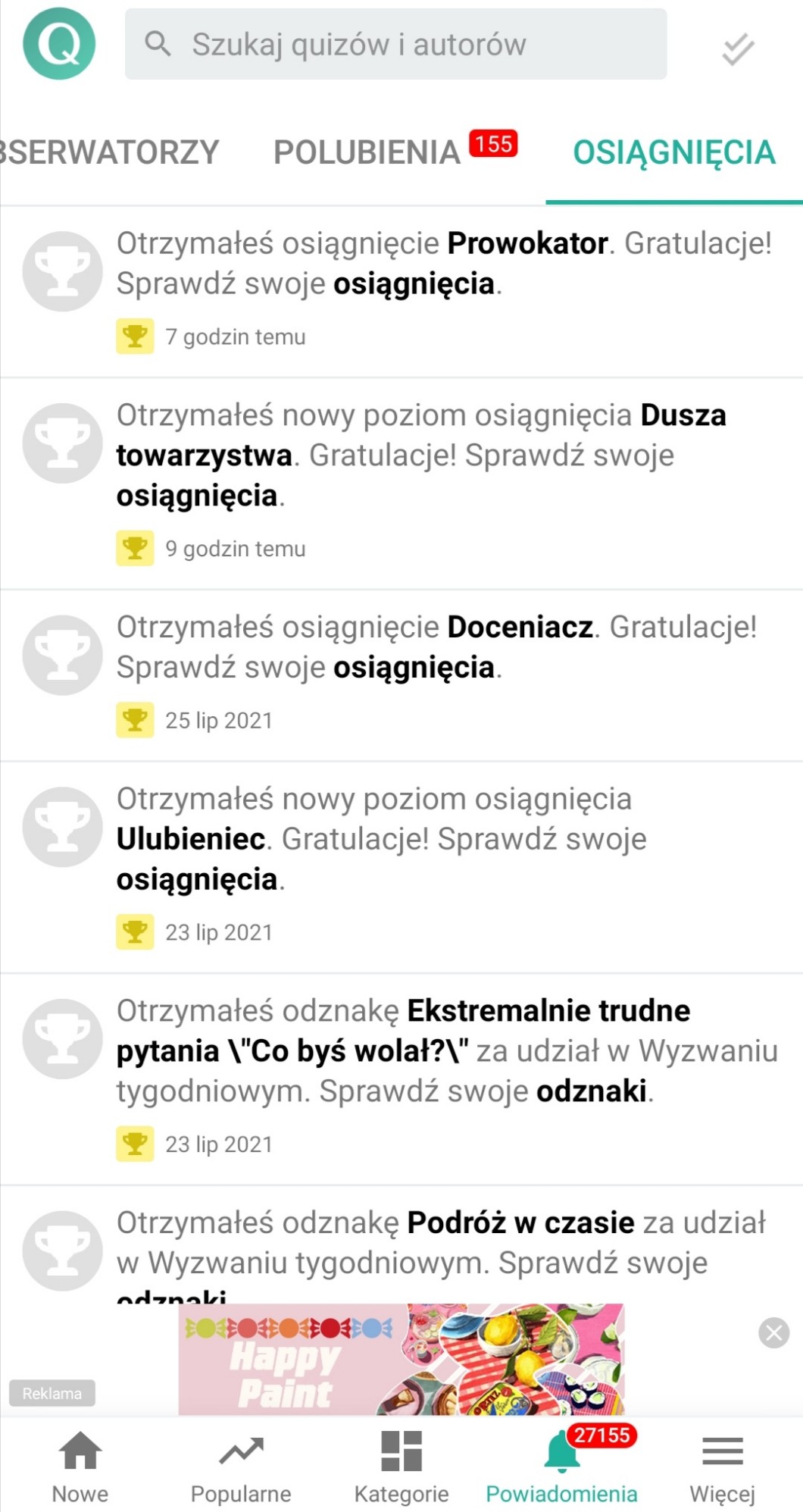Screen dimensions: 803x1512
Task: Open the Więcej menu
Action: click(x=722, y=1466)
